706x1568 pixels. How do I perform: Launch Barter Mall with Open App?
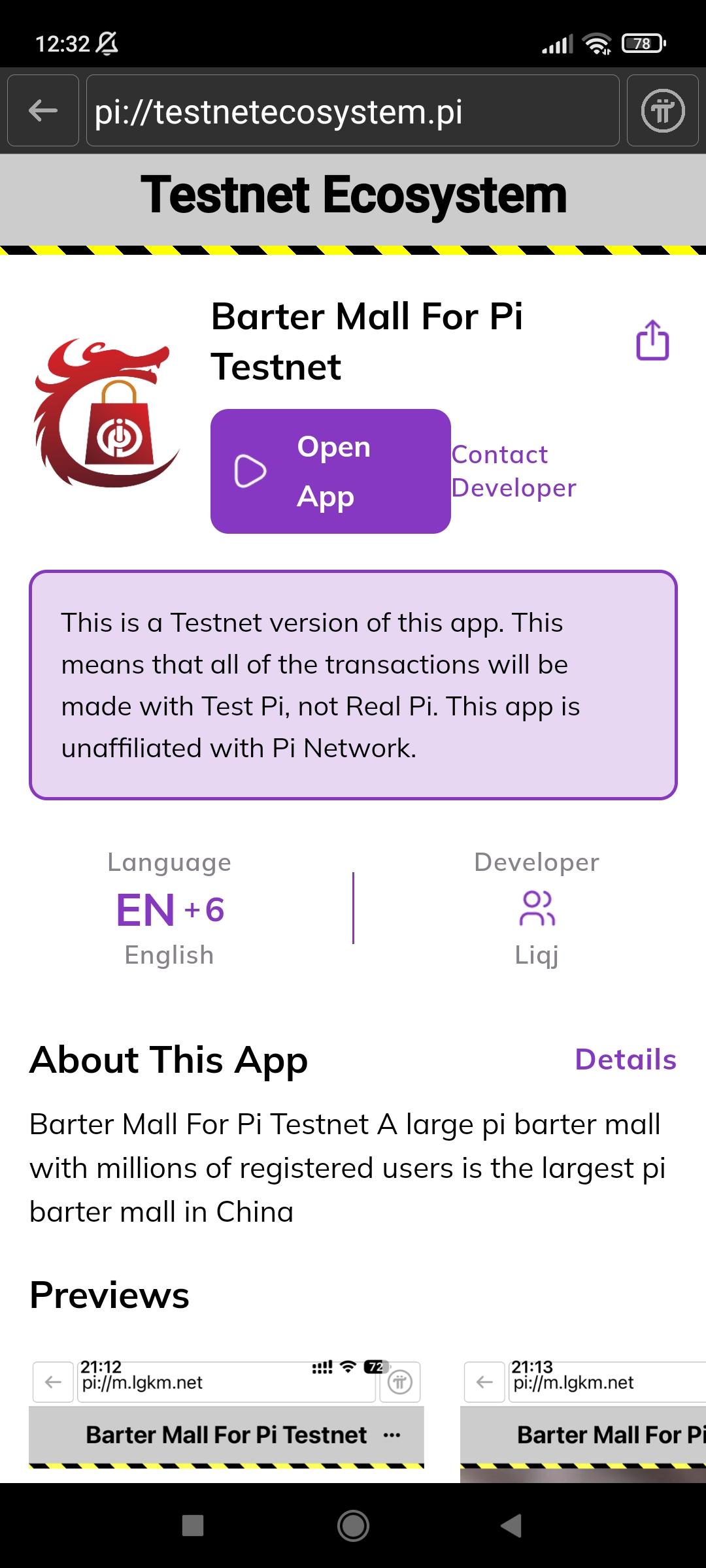(x=330, y=471)
